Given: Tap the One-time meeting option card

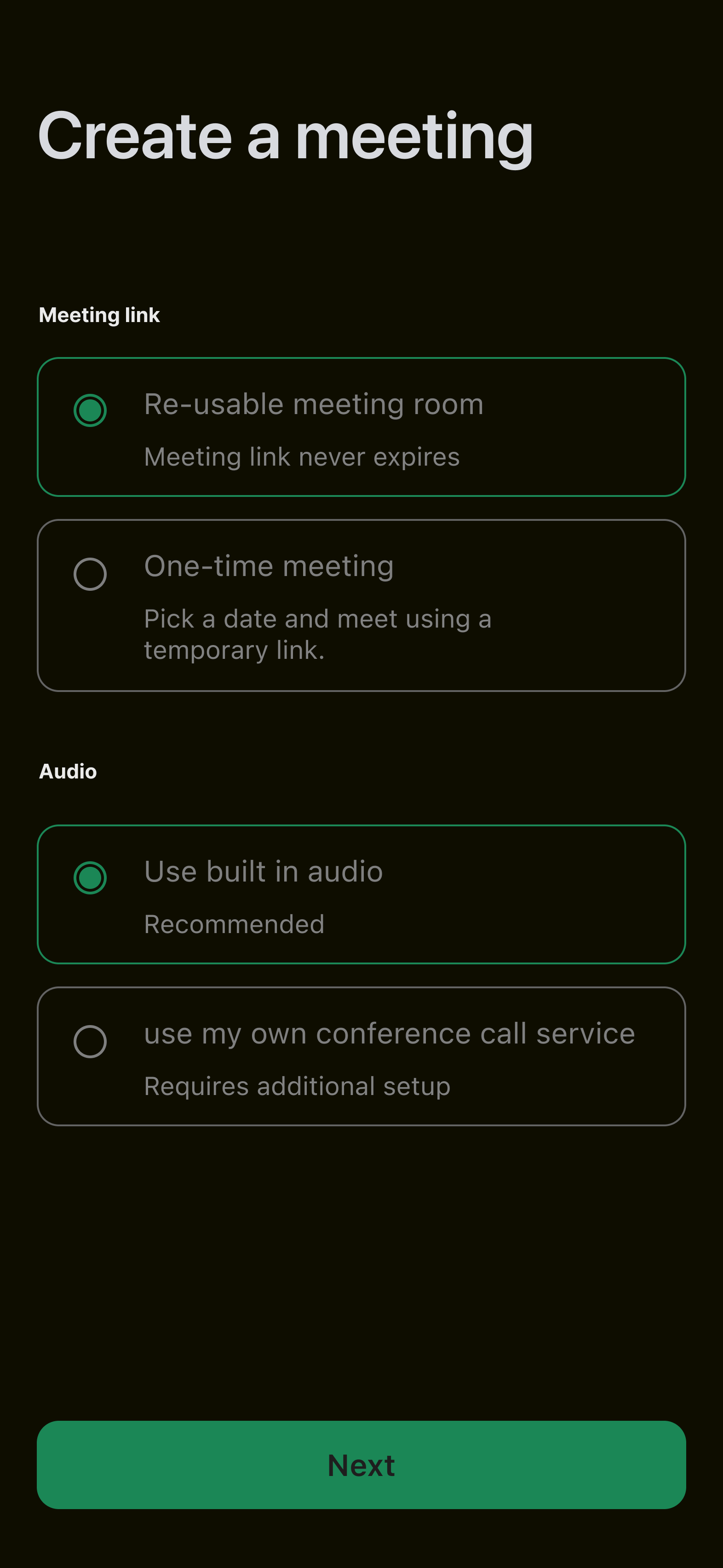Looking at the screenshot, I should (361, 605).
